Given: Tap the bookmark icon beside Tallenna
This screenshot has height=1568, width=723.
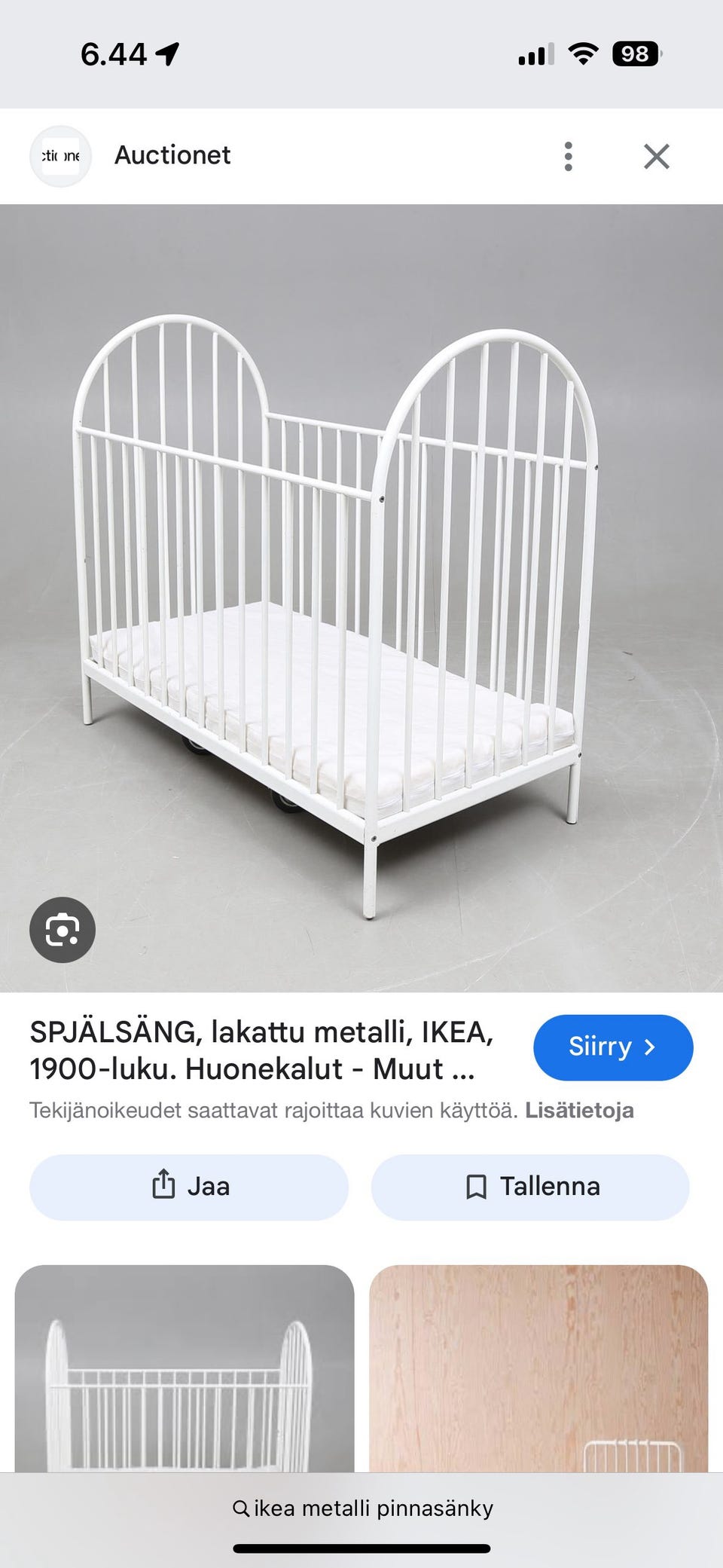Looking at the screenshot, I should tap(477, 1185).
